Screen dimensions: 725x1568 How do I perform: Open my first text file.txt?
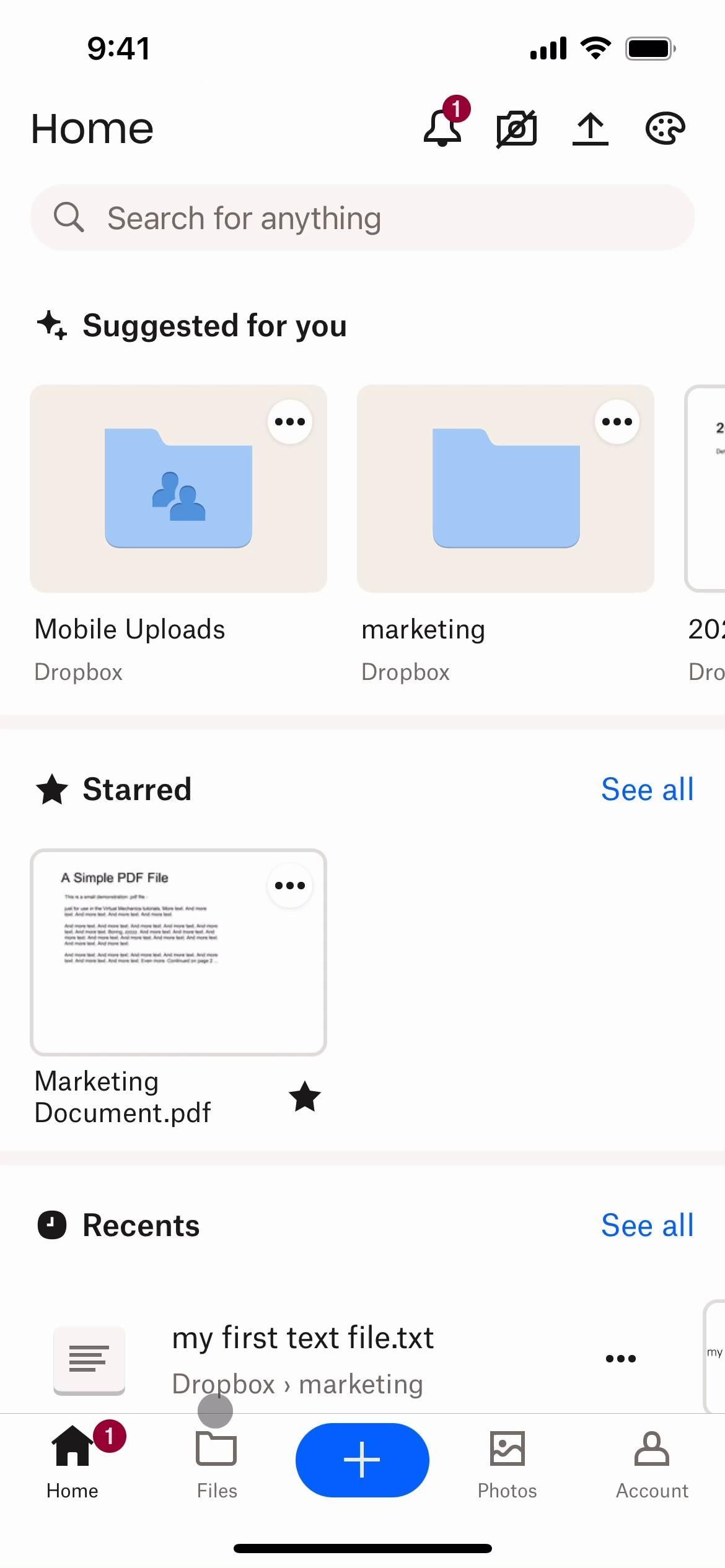(x=303, y=1359)
